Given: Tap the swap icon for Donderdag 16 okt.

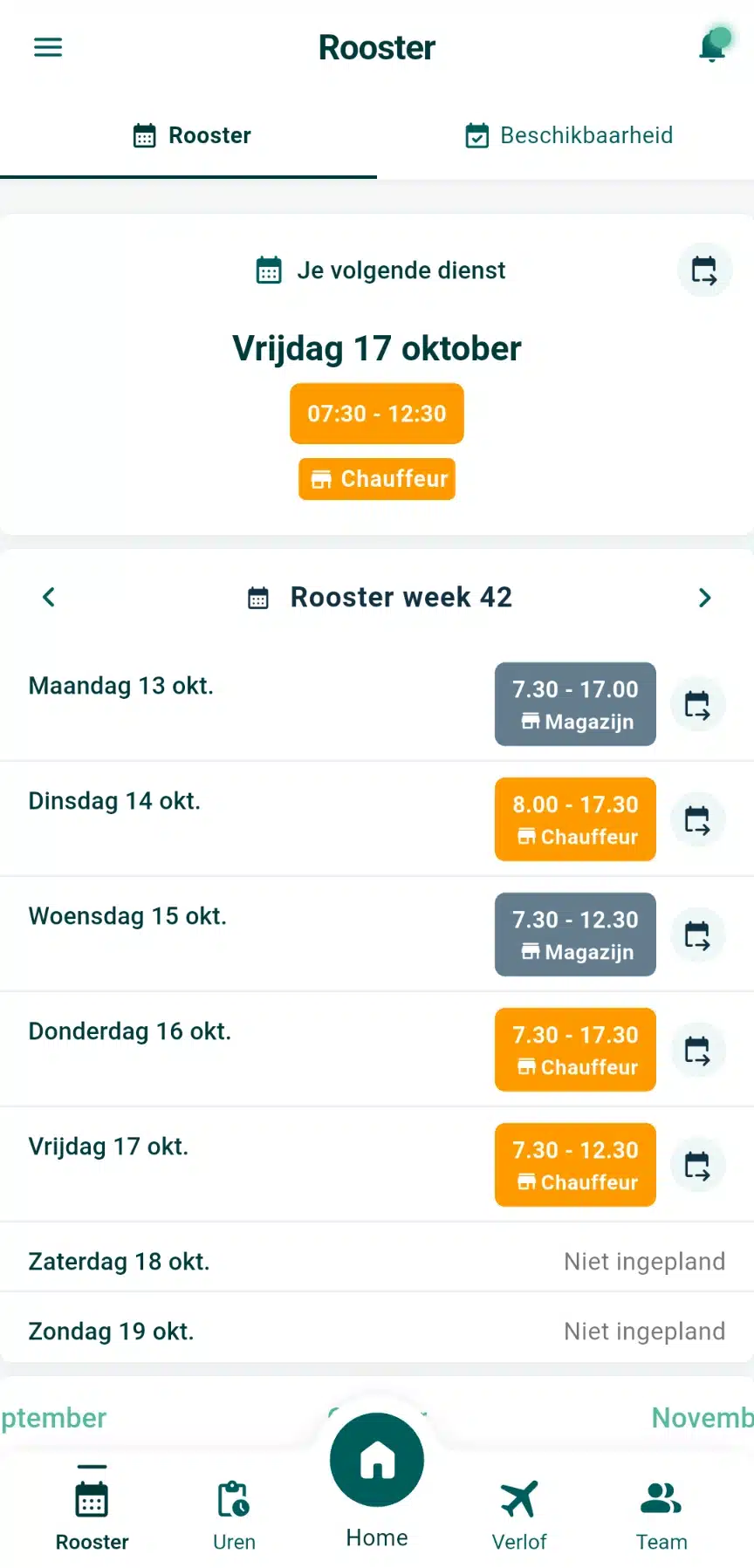Looking at the screenshot, I should click(x=697, y=1050).
